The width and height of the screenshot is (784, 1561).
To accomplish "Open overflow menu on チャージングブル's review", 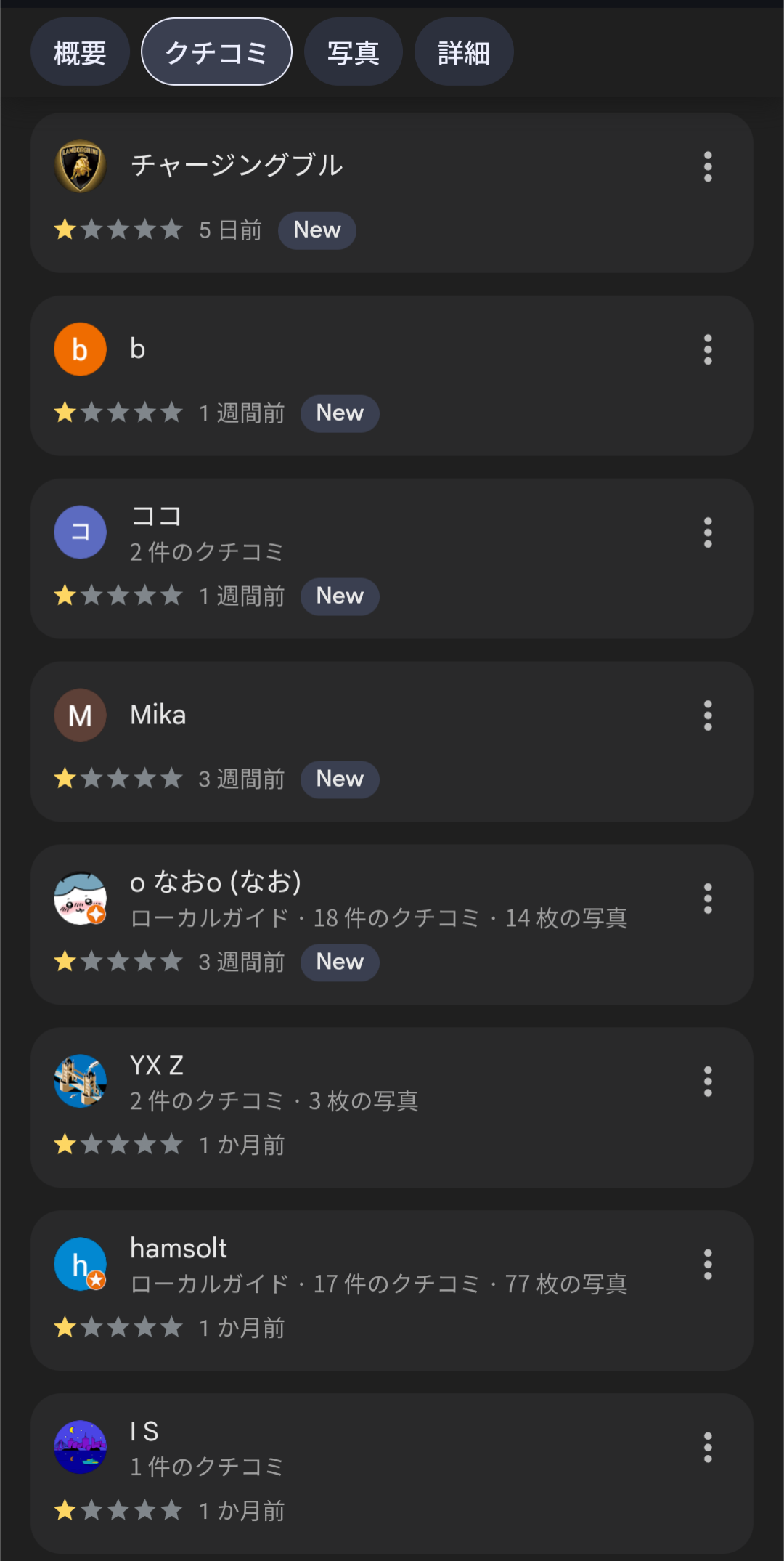I will point(707,167).
